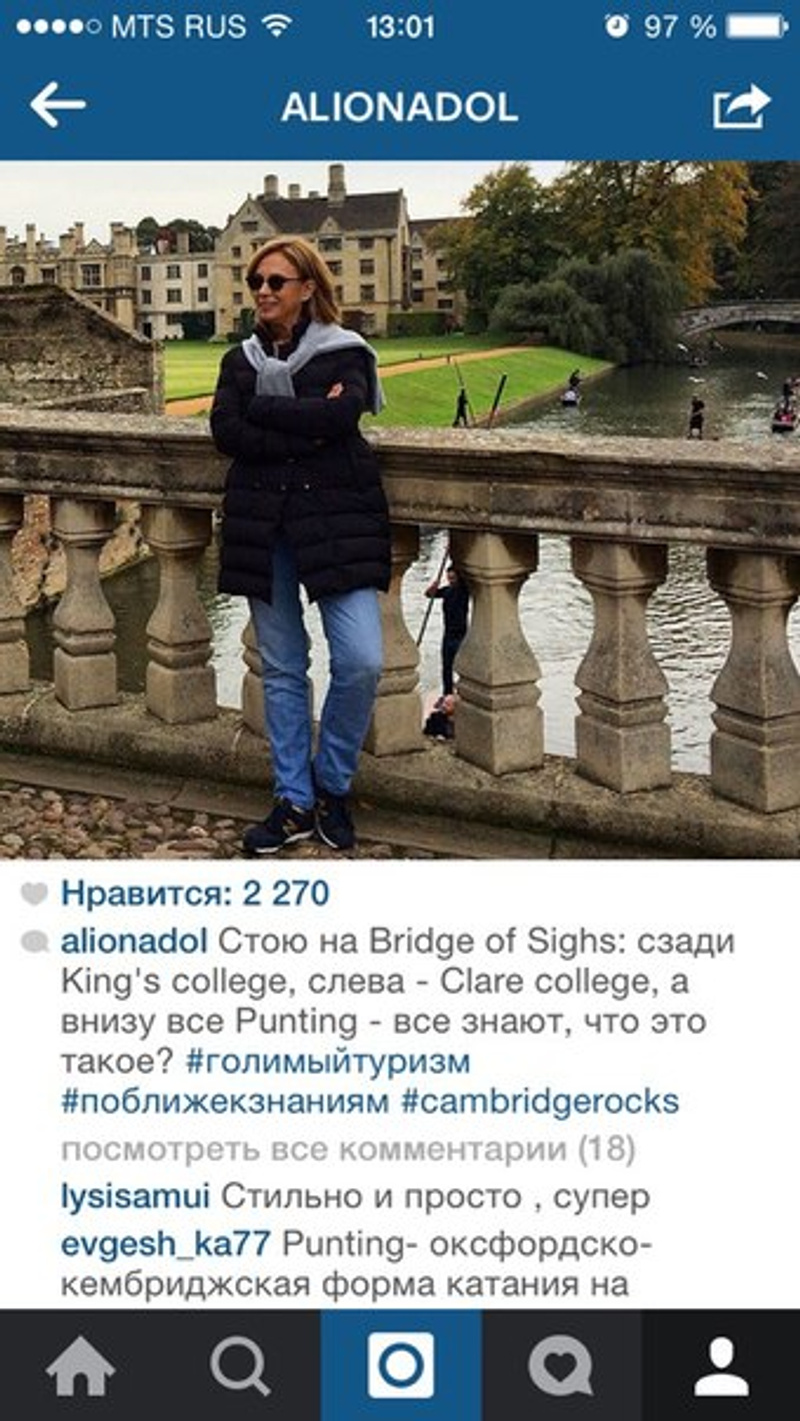Open hashtag #поближекзнаниям
The width and height of the screenshot is (800, 1421).
[x=225, y=1102]
